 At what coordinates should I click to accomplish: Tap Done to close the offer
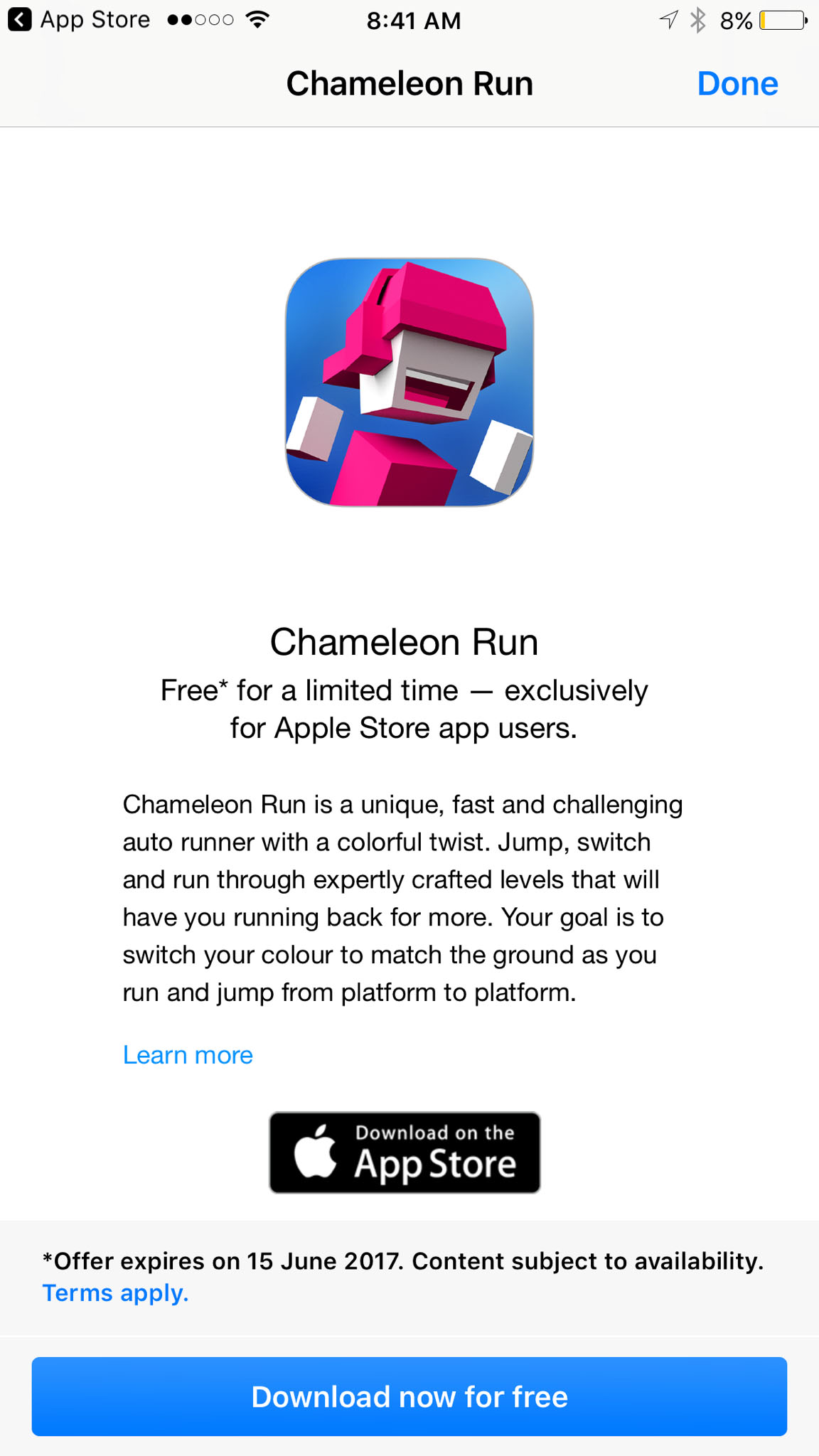[737, 84]
